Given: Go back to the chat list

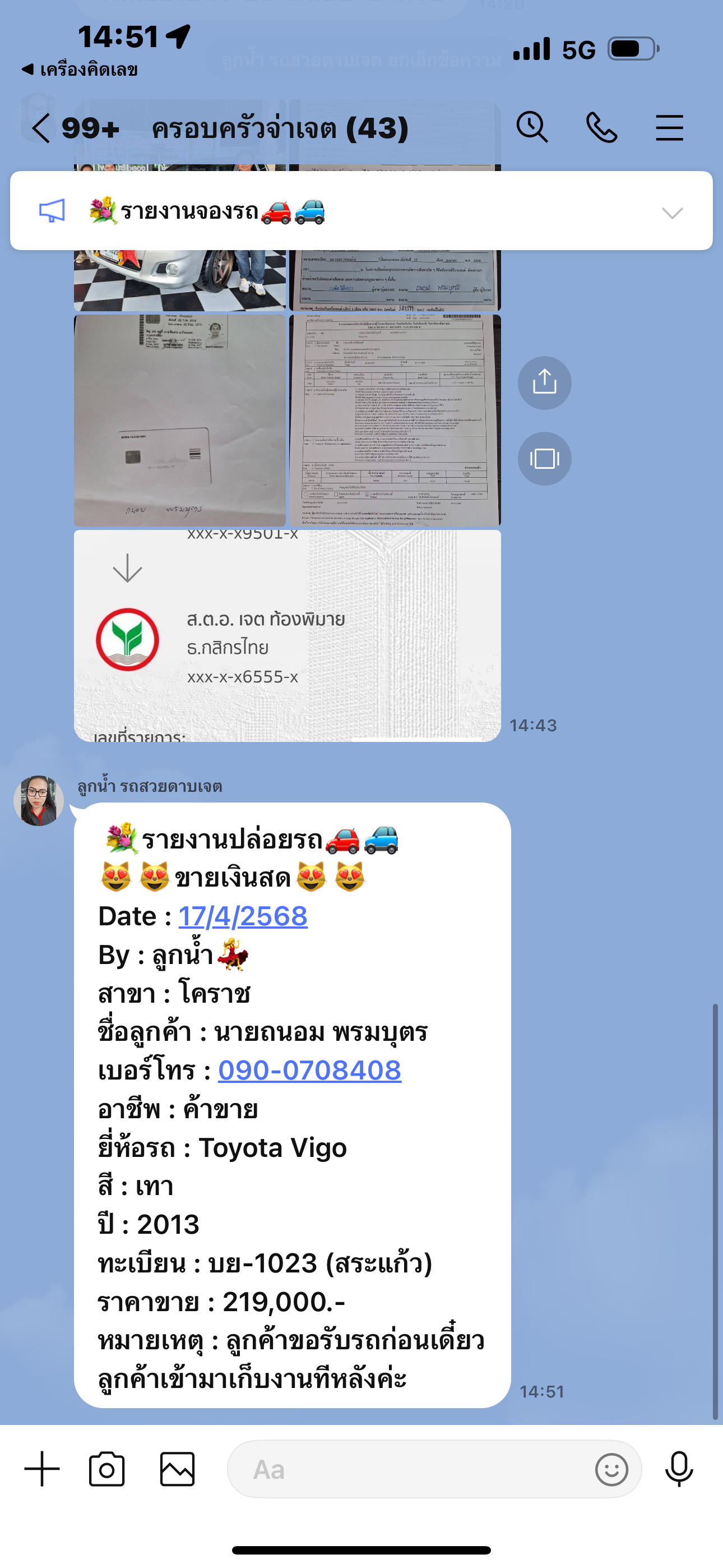Looking at the screenshot, I should pyautogui.click(x=41, y=128).
